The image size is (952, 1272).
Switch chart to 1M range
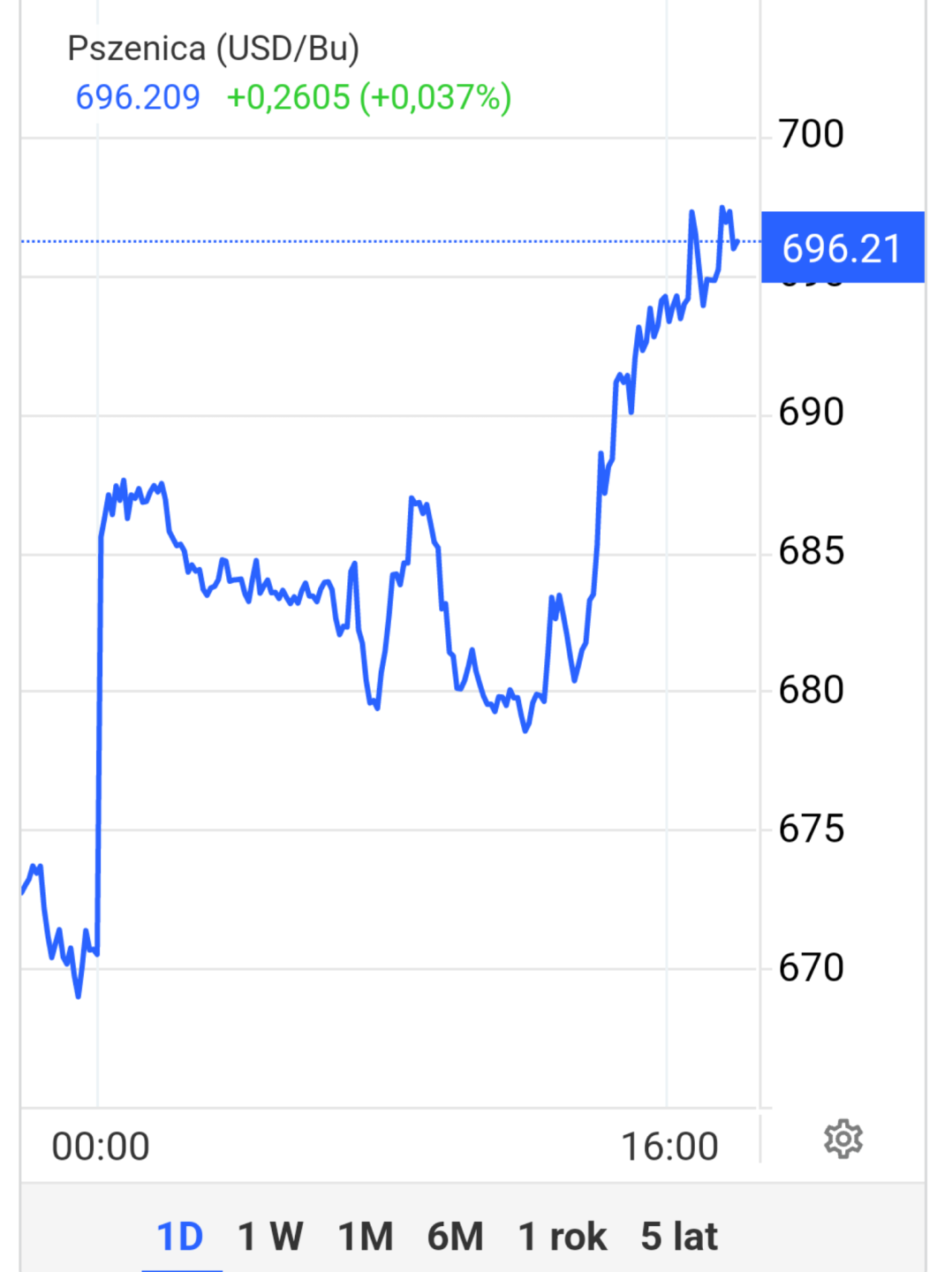point(366,1237)
